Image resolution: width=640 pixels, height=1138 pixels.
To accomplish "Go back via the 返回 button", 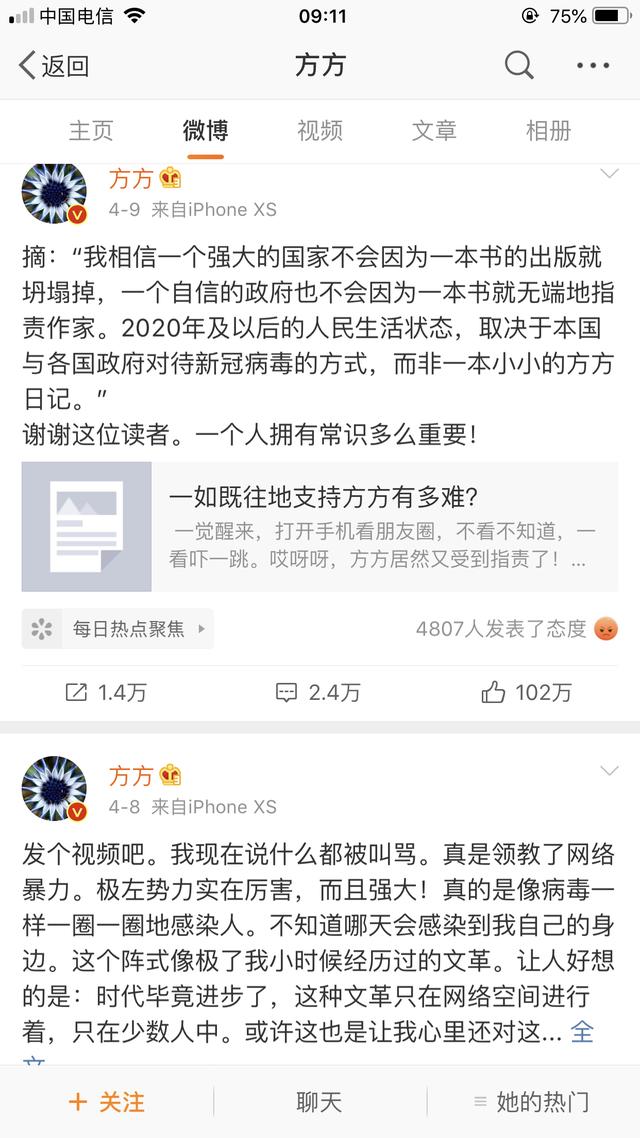I will tap(54, 65).
